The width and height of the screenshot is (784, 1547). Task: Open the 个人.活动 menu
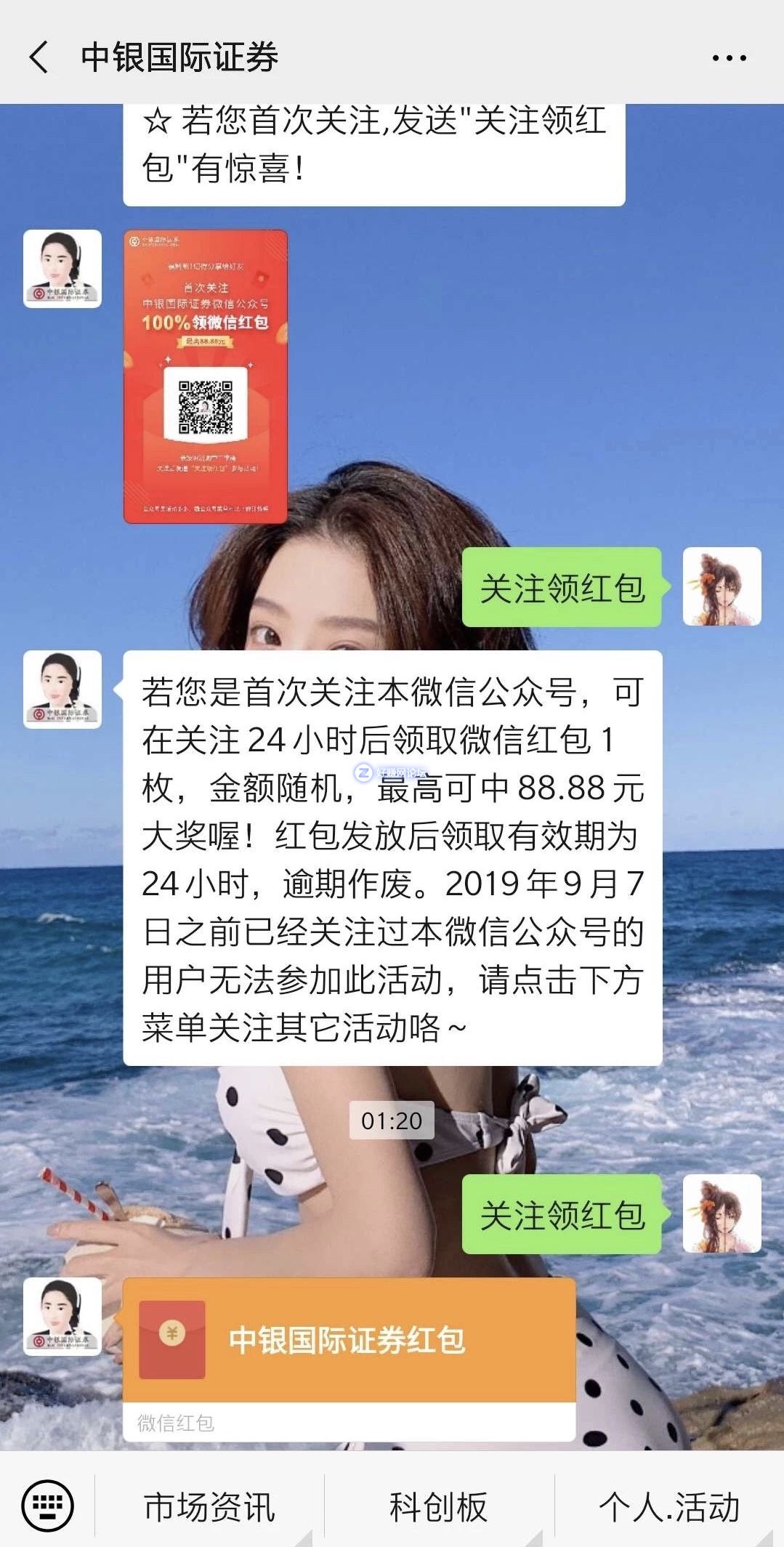pyautogui.click(x=669, y=1507)
